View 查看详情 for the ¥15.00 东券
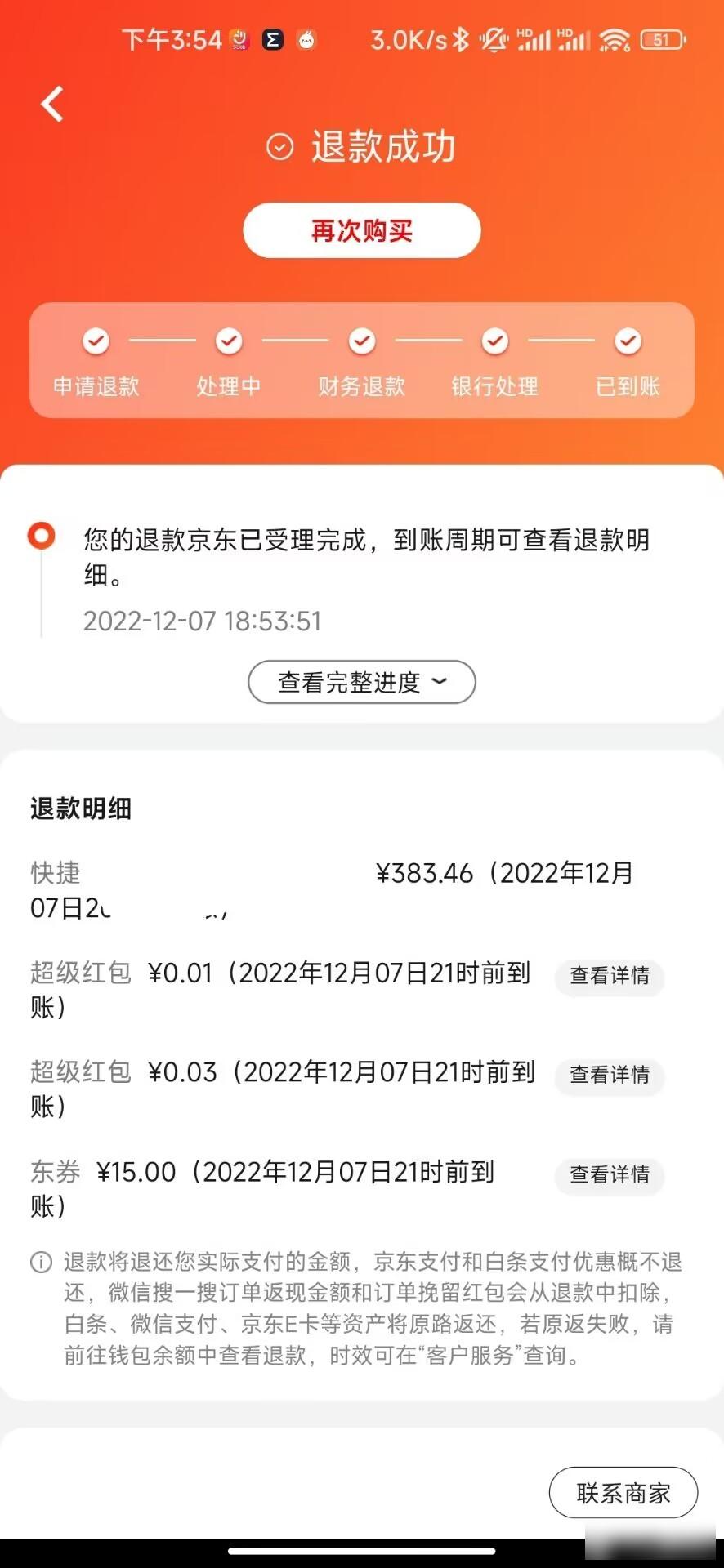Viewport: 724px width, 1568px height. pyautogui.click(x=610, y=1174)
